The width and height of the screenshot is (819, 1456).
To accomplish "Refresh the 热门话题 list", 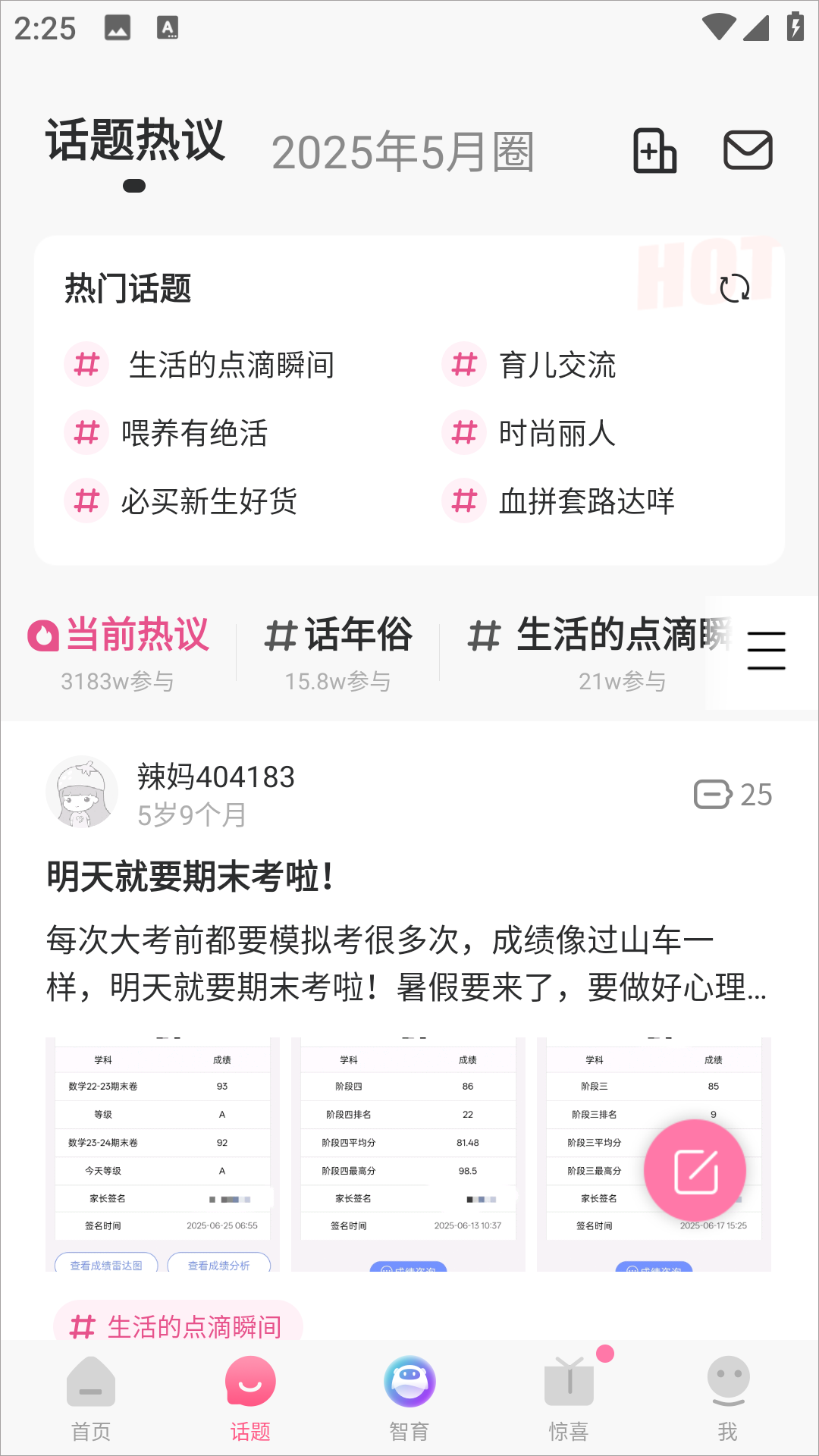I will pyautogui.click(x=734, y=288).
